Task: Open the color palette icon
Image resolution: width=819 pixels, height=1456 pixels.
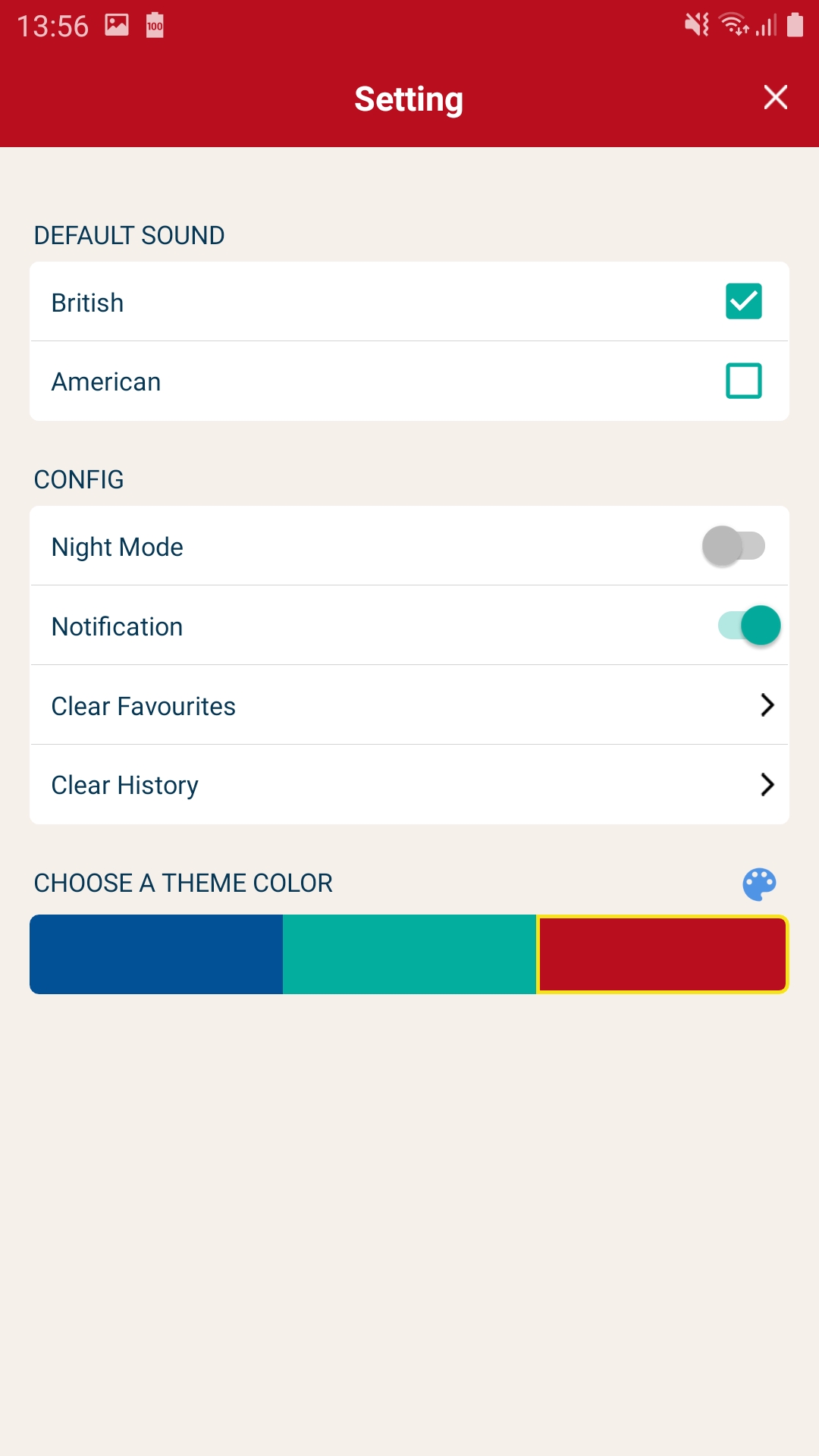Action: click(x=759, y=884)
